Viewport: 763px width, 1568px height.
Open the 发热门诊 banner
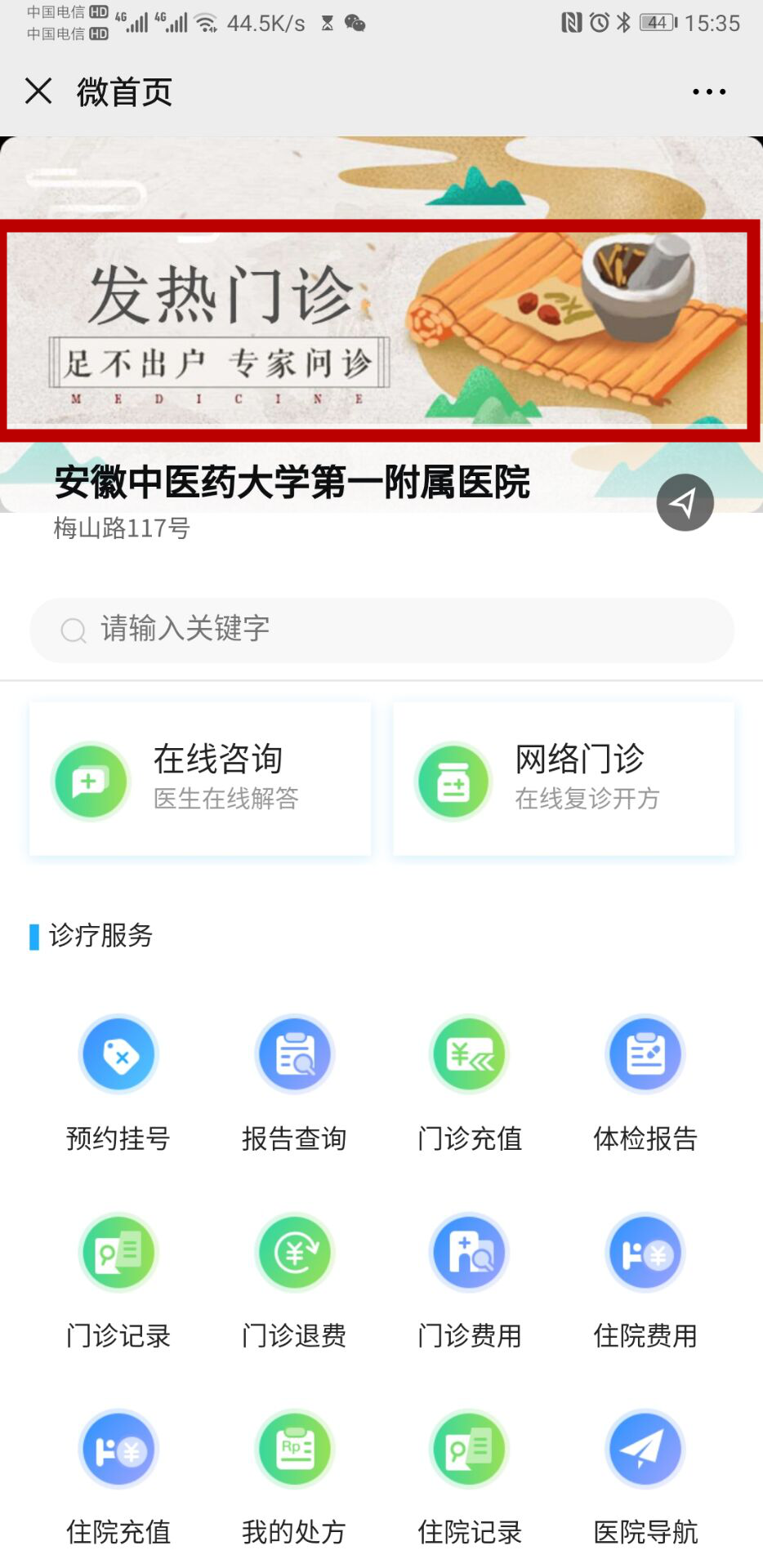click(380, 330)
